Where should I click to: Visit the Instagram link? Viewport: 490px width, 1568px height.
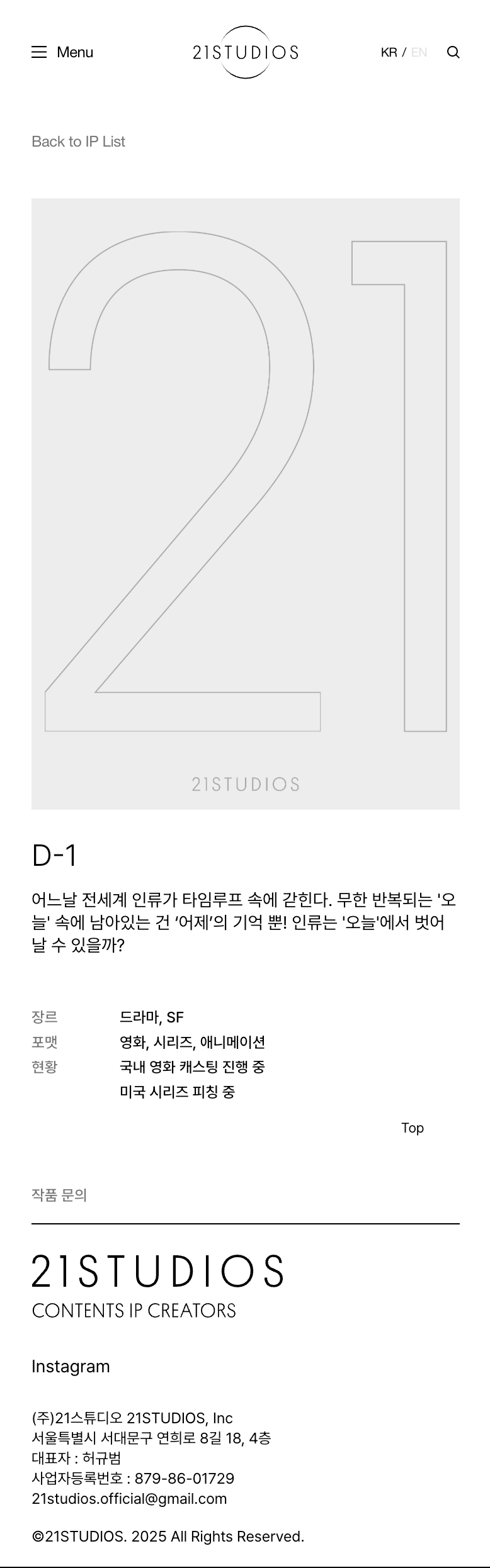(71, 1366)
